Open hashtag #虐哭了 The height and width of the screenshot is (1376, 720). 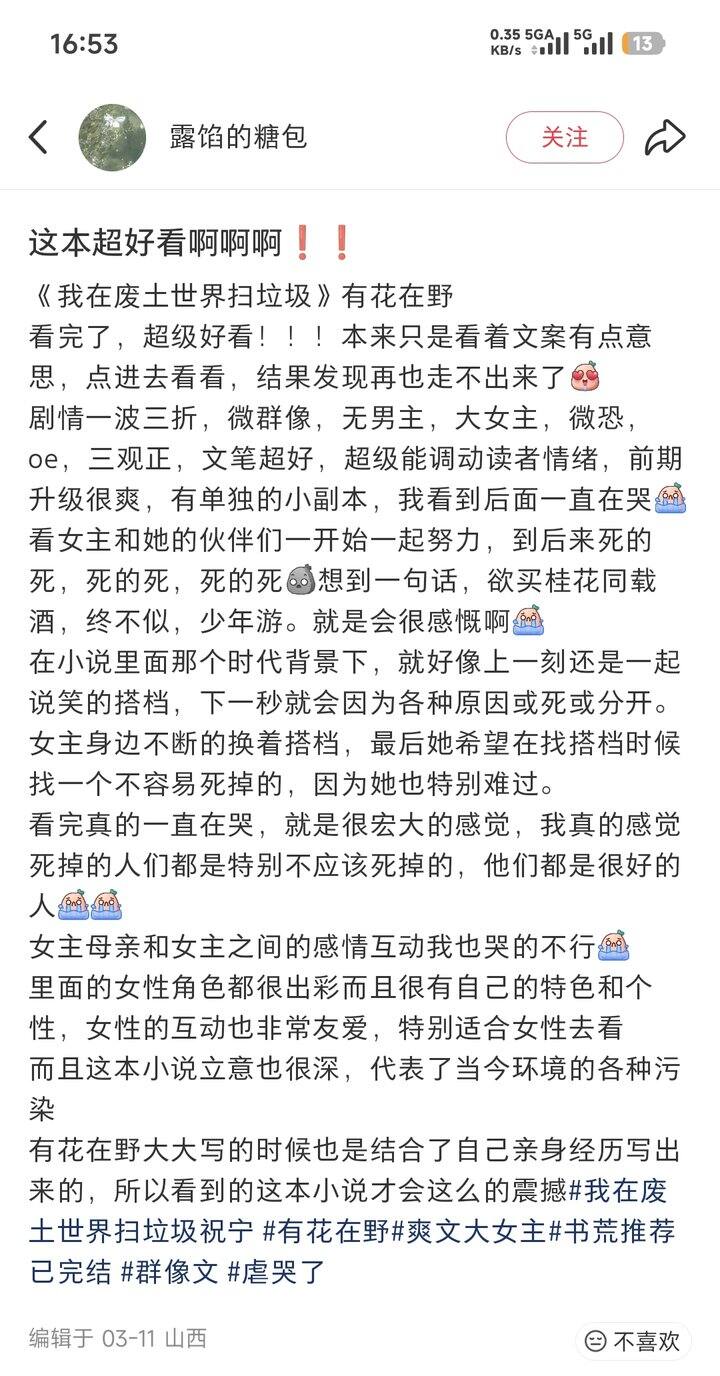pyautogui.click(x=278, y=1265)
